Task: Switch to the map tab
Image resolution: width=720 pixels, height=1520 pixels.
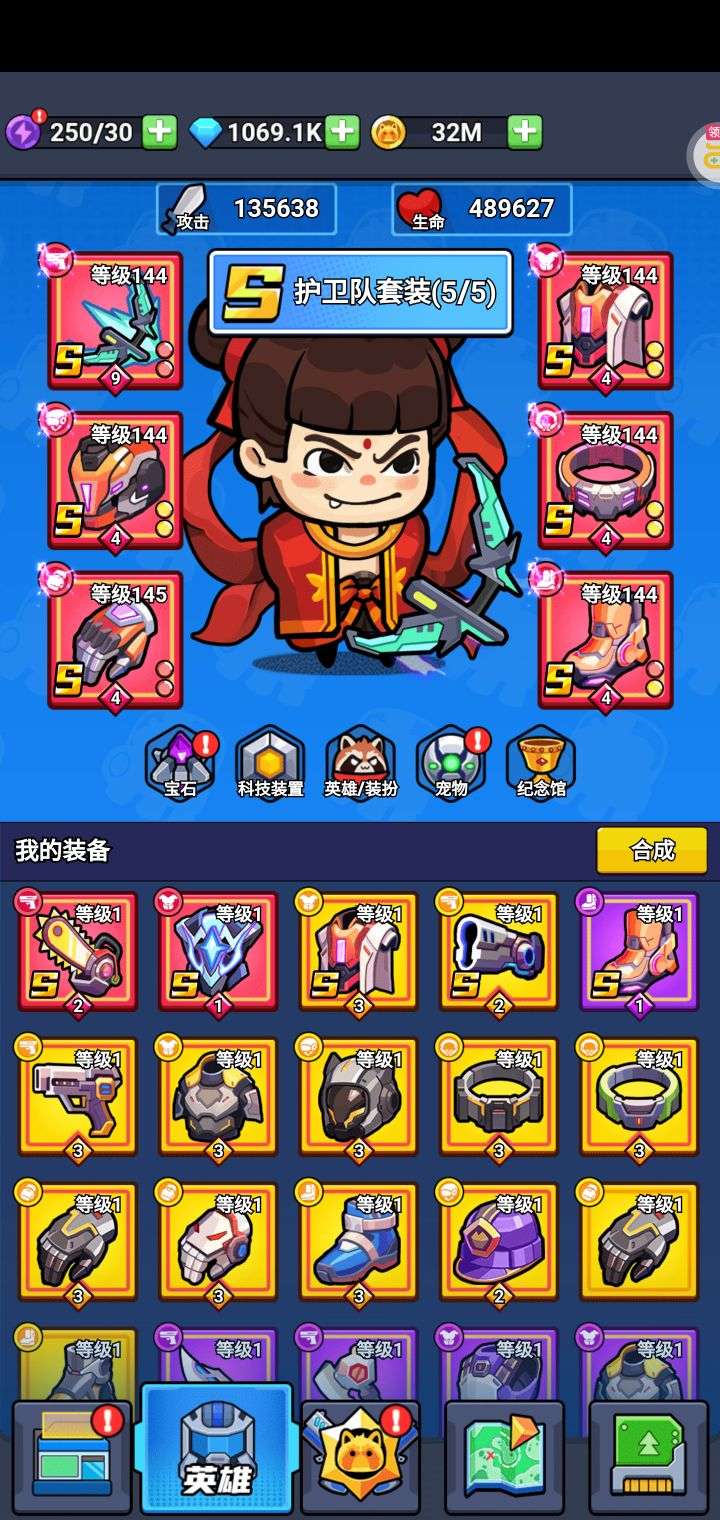Action: pyautogui.click(x=504, y=1455)
